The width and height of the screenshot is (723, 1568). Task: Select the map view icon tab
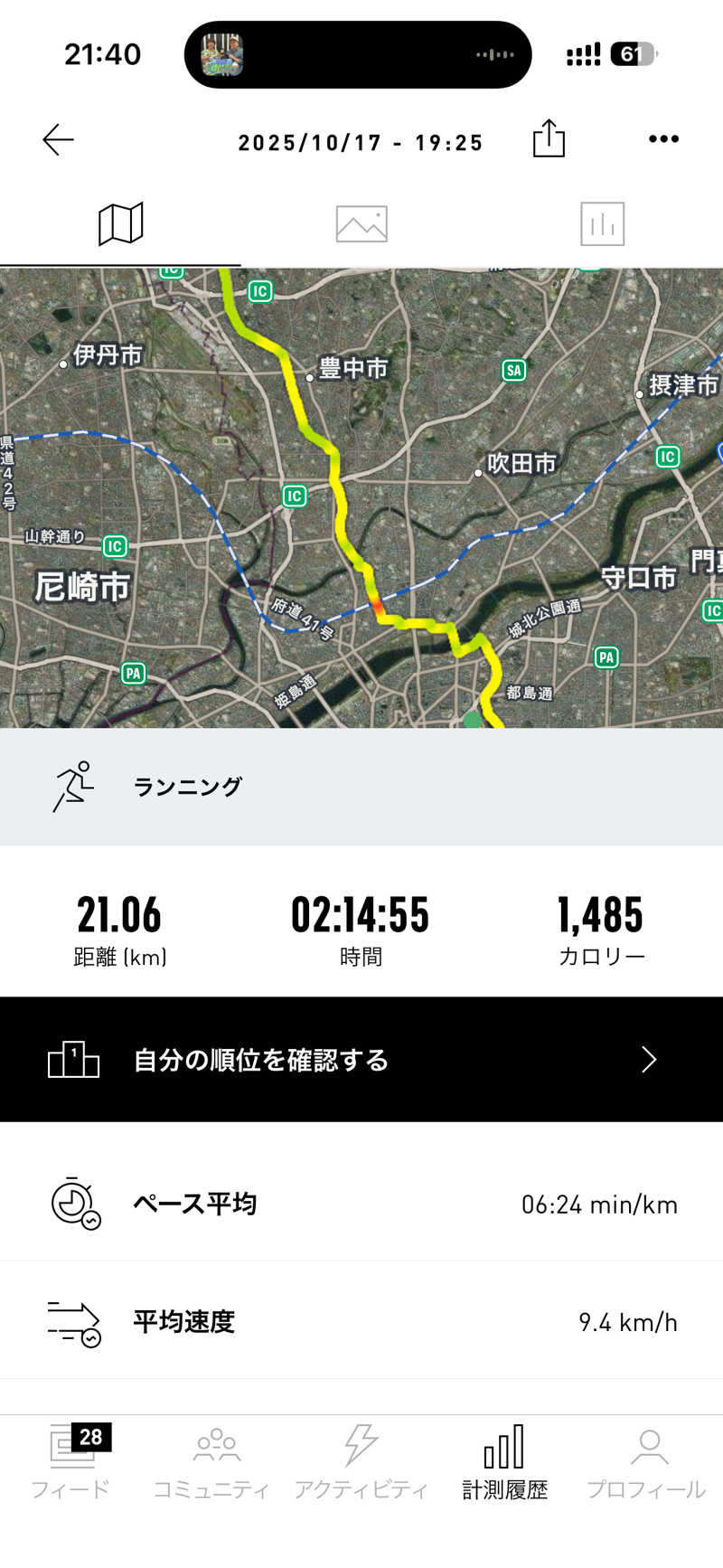point(118,223)
